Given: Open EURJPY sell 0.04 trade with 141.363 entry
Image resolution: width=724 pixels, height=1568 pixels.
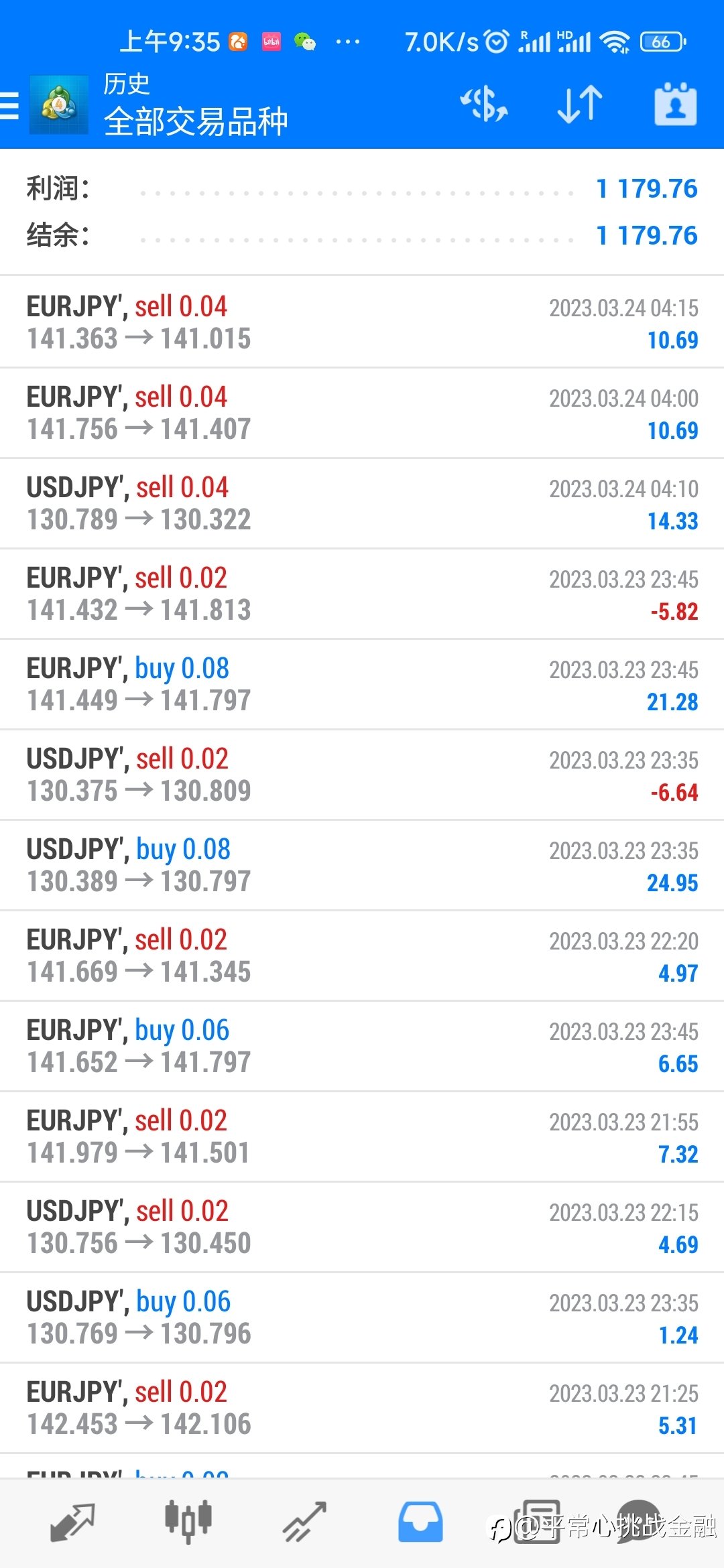Looking at the screenshot, I should (362, 322).
